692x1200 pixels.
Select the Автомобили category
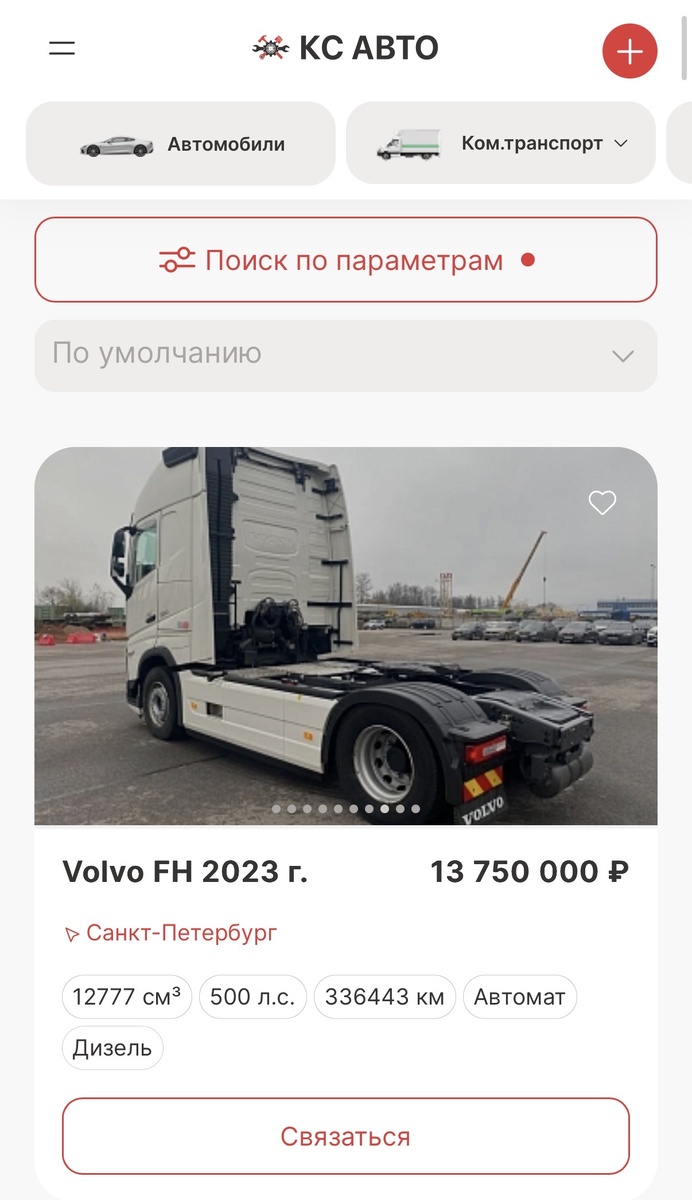tap(181, 144)
